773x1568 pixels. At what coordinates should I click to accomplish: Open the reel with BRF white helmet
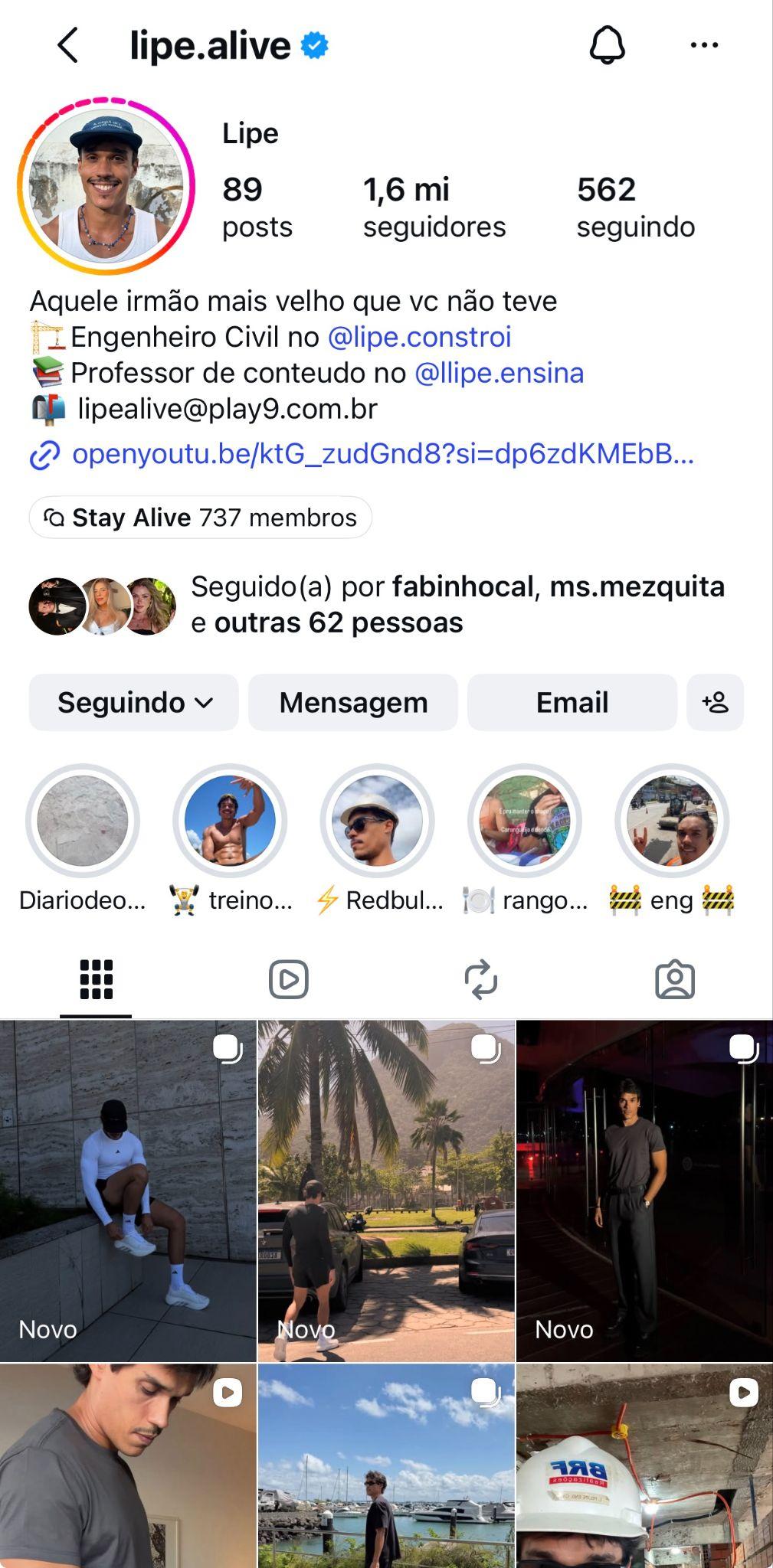click(x=644, y=1466)
